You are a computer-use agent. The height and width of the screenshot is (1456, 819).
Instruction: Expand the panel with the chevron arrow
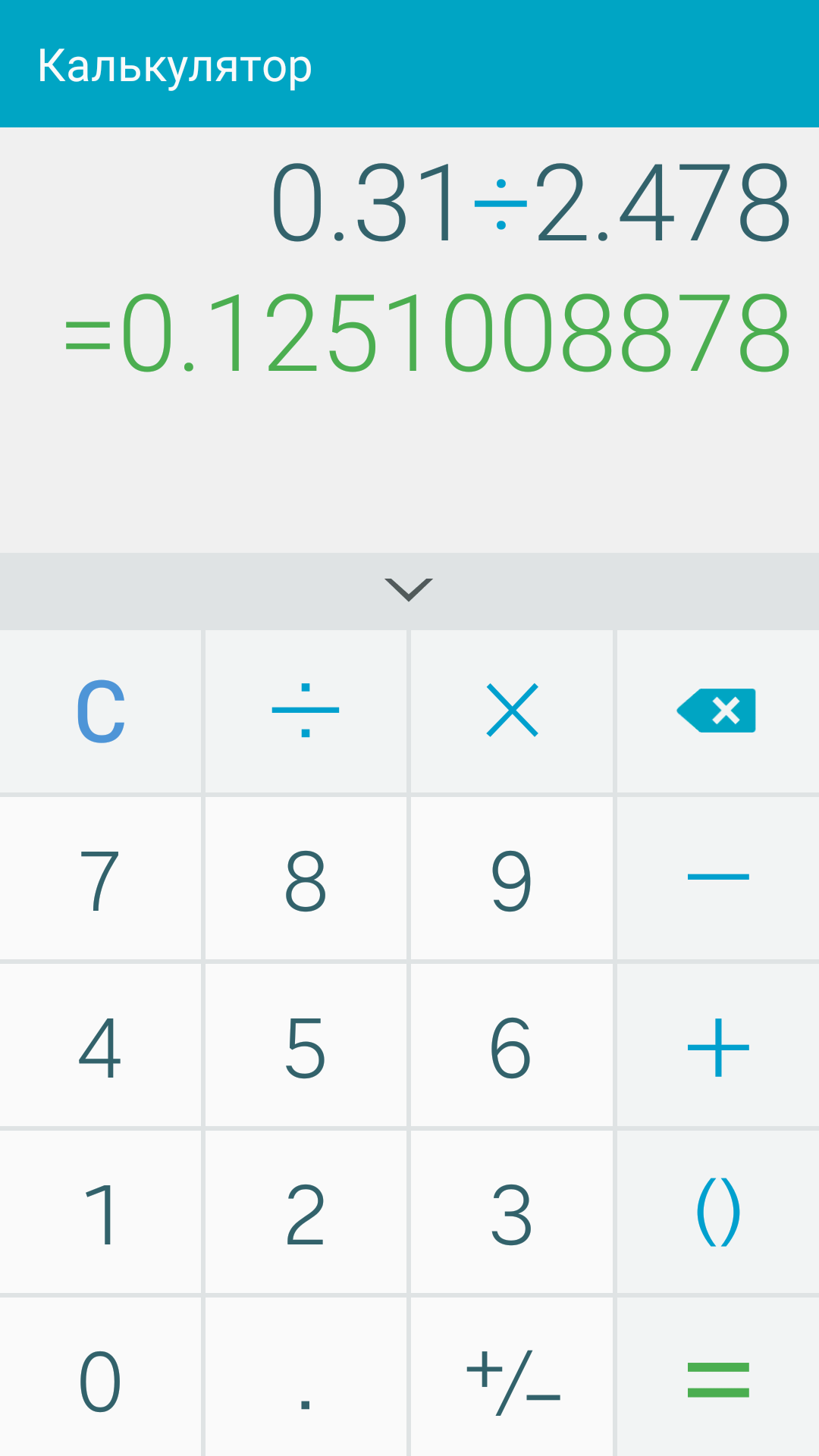[x=409, y=590]
